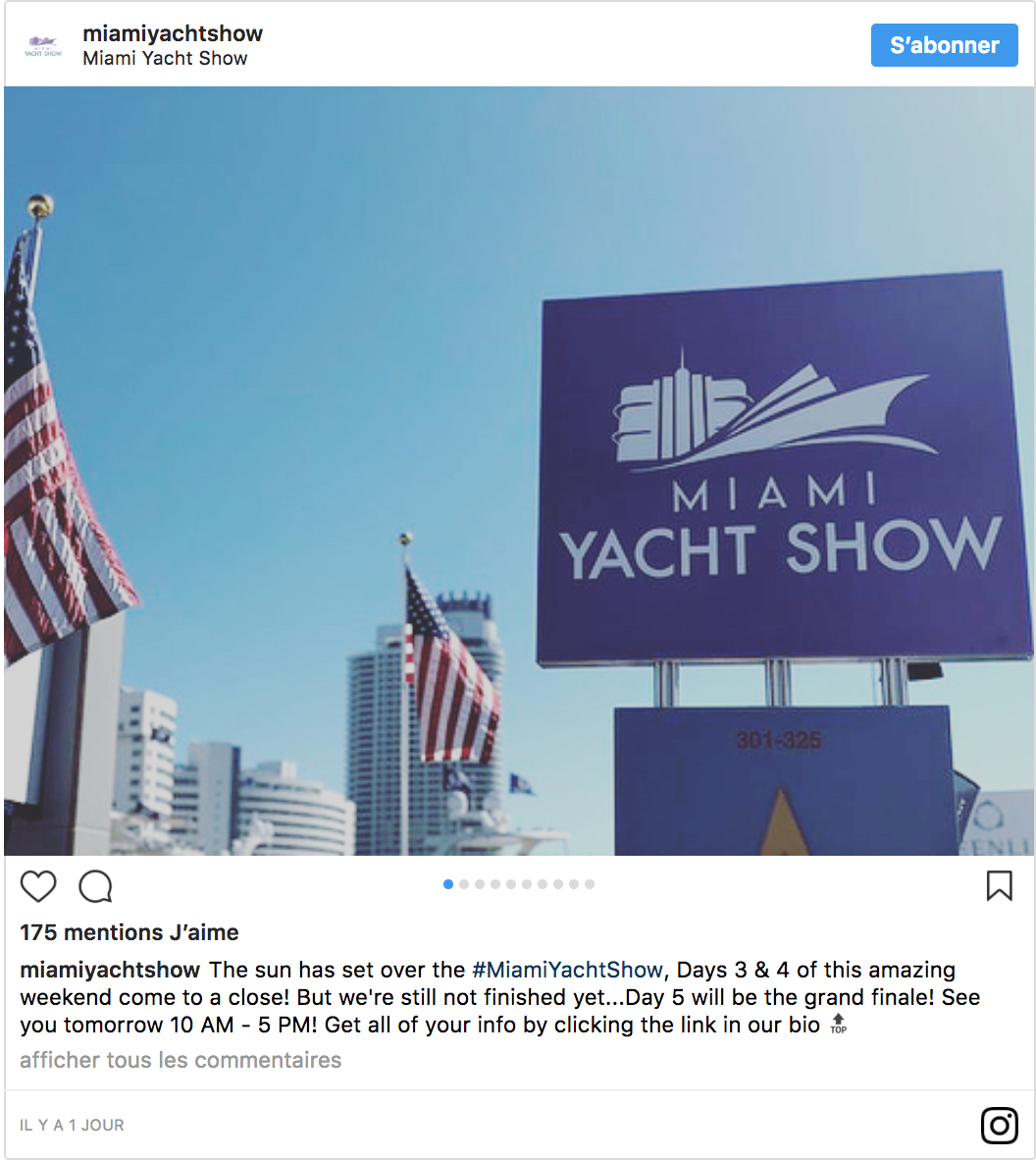Open the miamiyachtshow username in header
This screenshot has width=1036, height=1160.
173,33
